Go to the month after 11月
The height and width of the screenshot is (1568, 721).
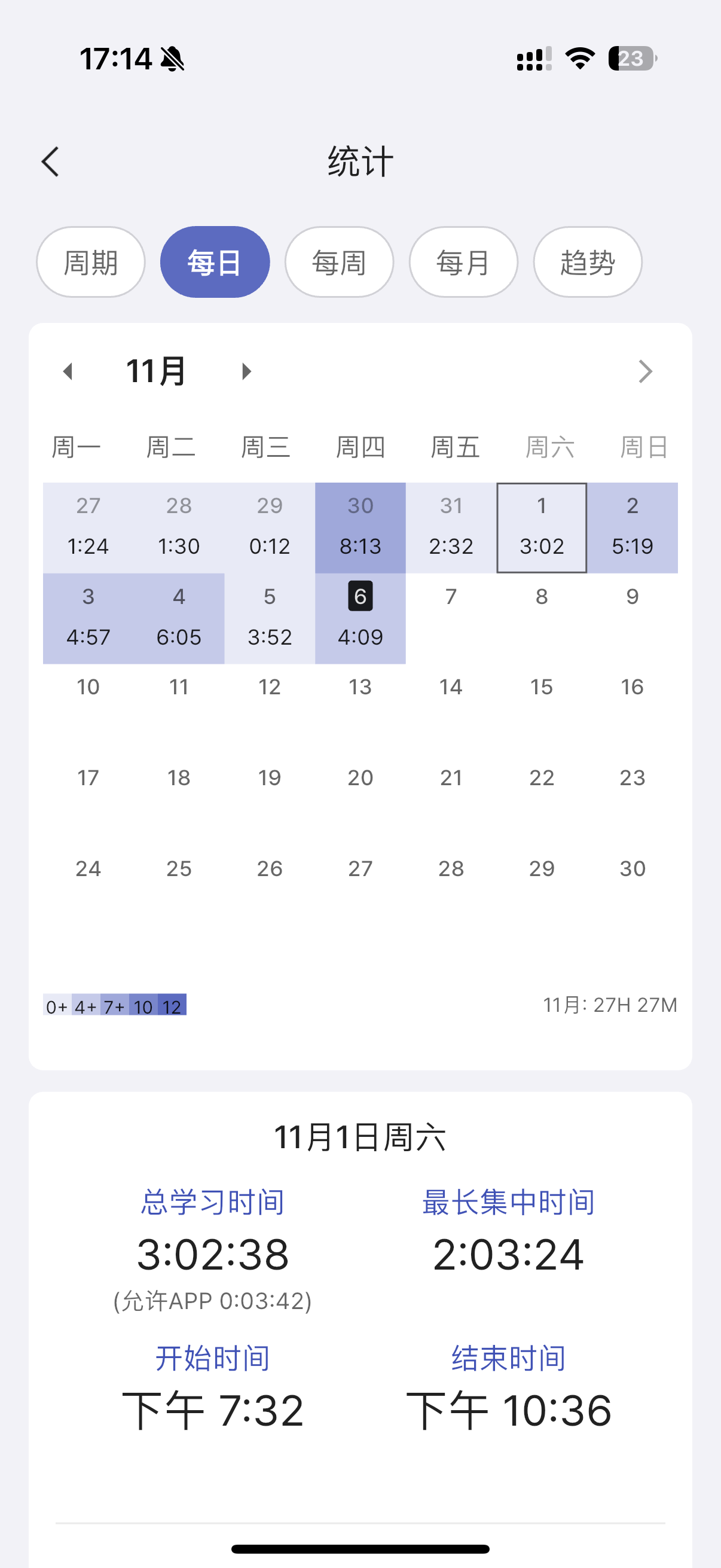point(246,371)
